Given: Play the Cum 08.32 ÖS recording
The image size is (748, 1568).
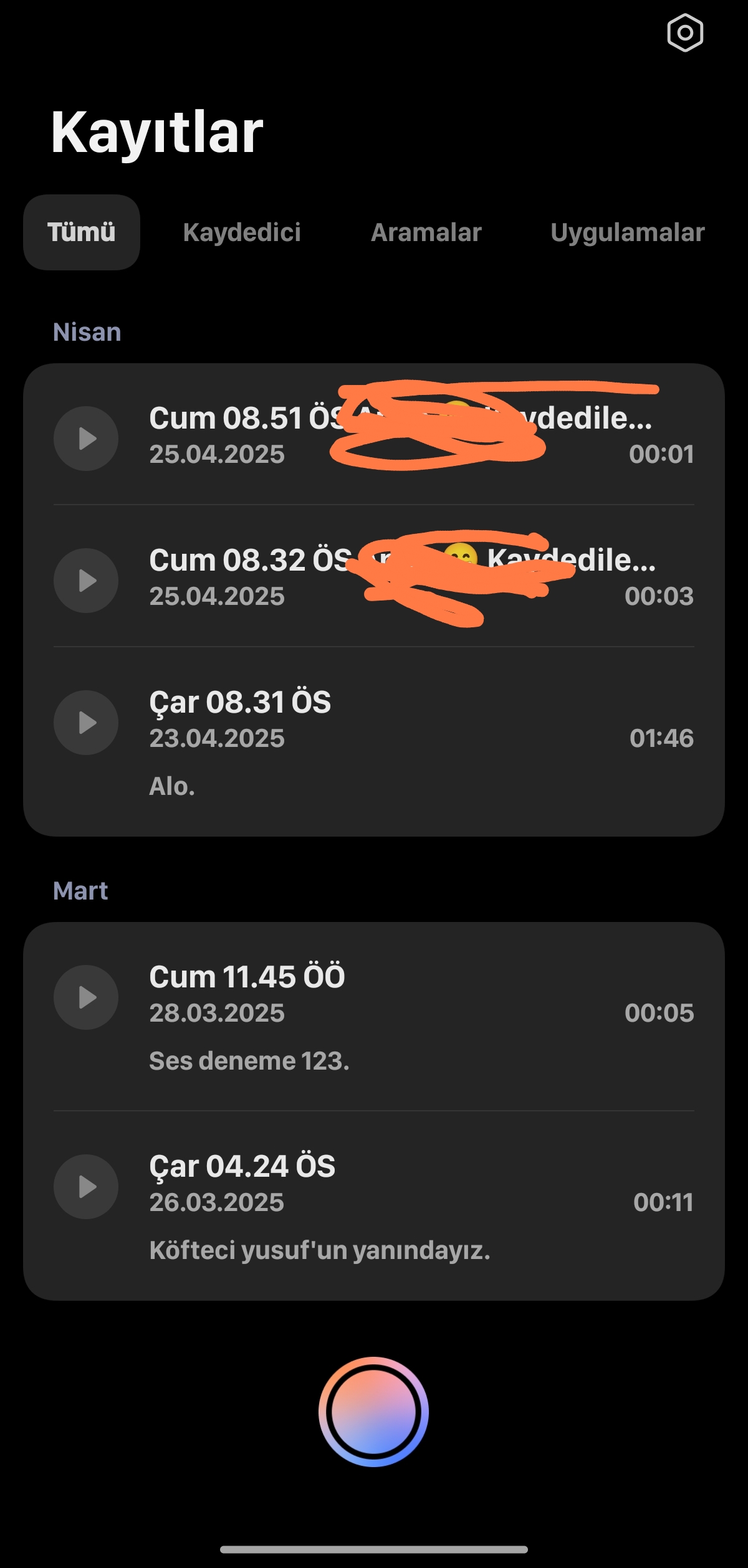Looking at the screenshot, I should coord(86,581).
